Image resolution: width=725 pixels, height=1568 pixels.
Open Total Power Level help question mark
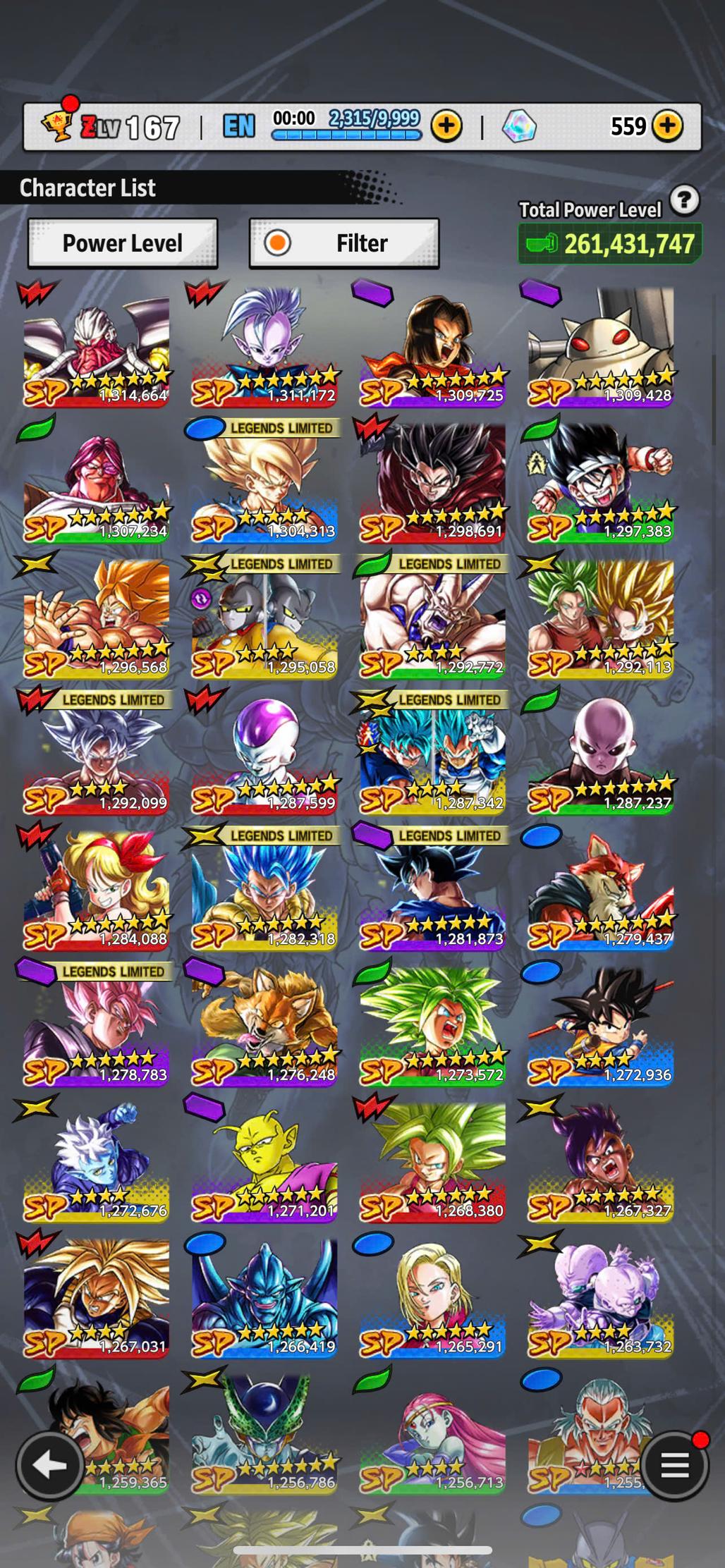pyautogui.click(x=683, y=200)
